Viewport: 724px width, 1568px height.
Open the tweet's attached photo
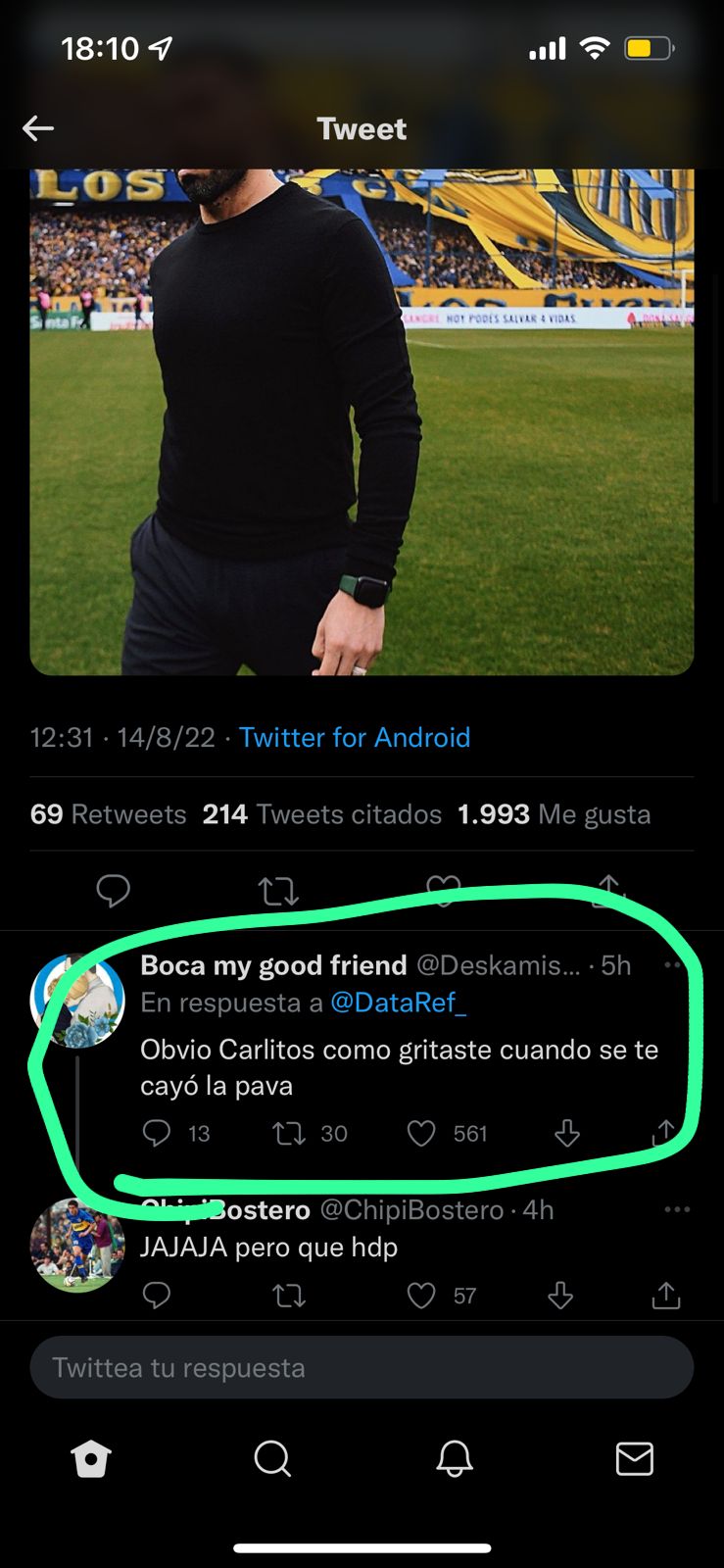[362, 422]
